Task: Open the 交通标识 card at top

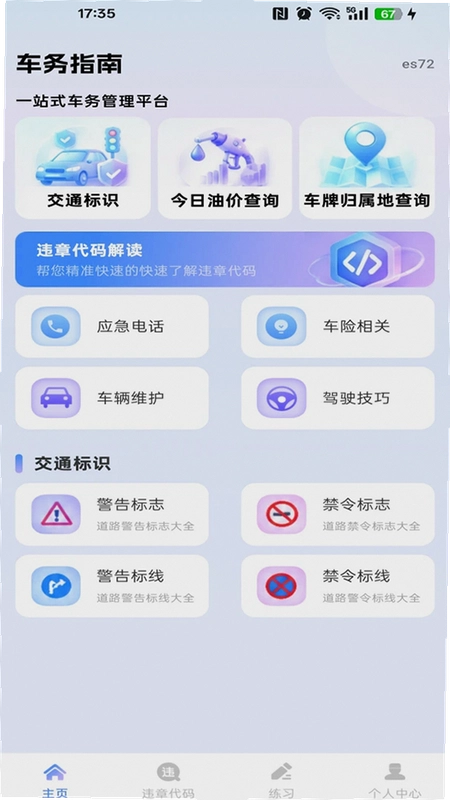Action: tap(83, 168)
